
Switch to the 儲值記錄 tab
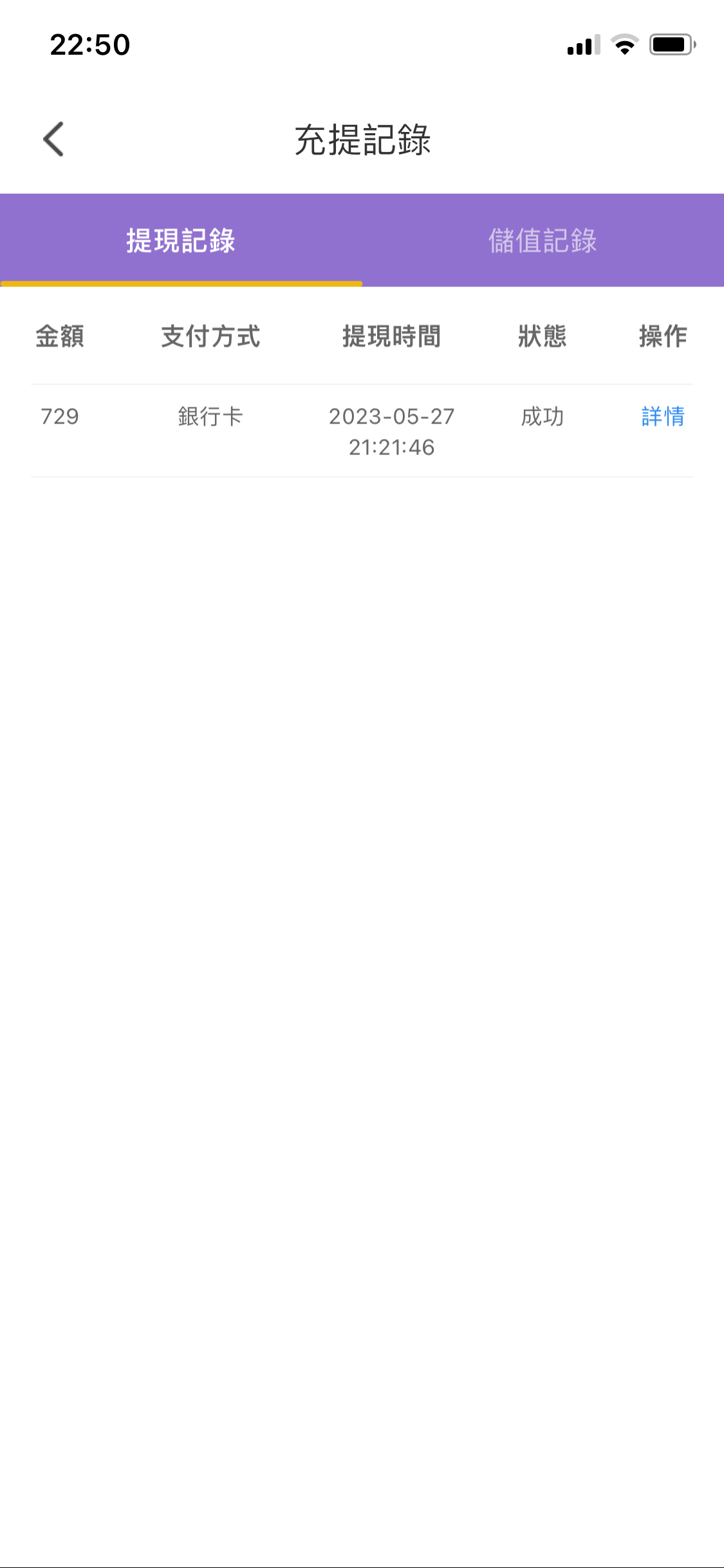543,241
